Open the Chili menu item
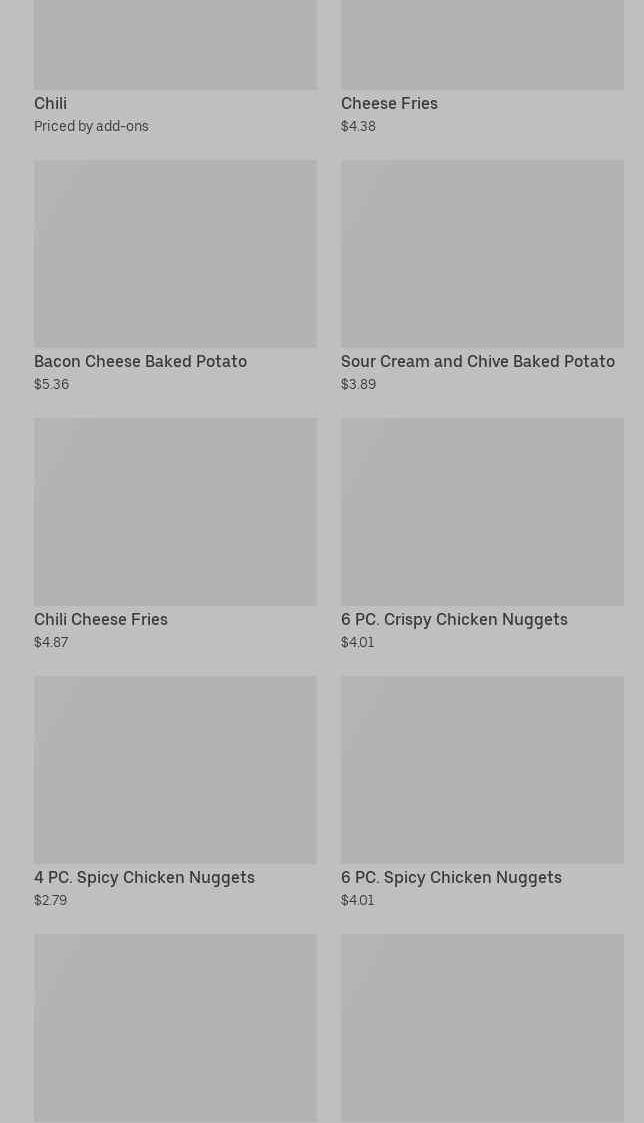 175,60
